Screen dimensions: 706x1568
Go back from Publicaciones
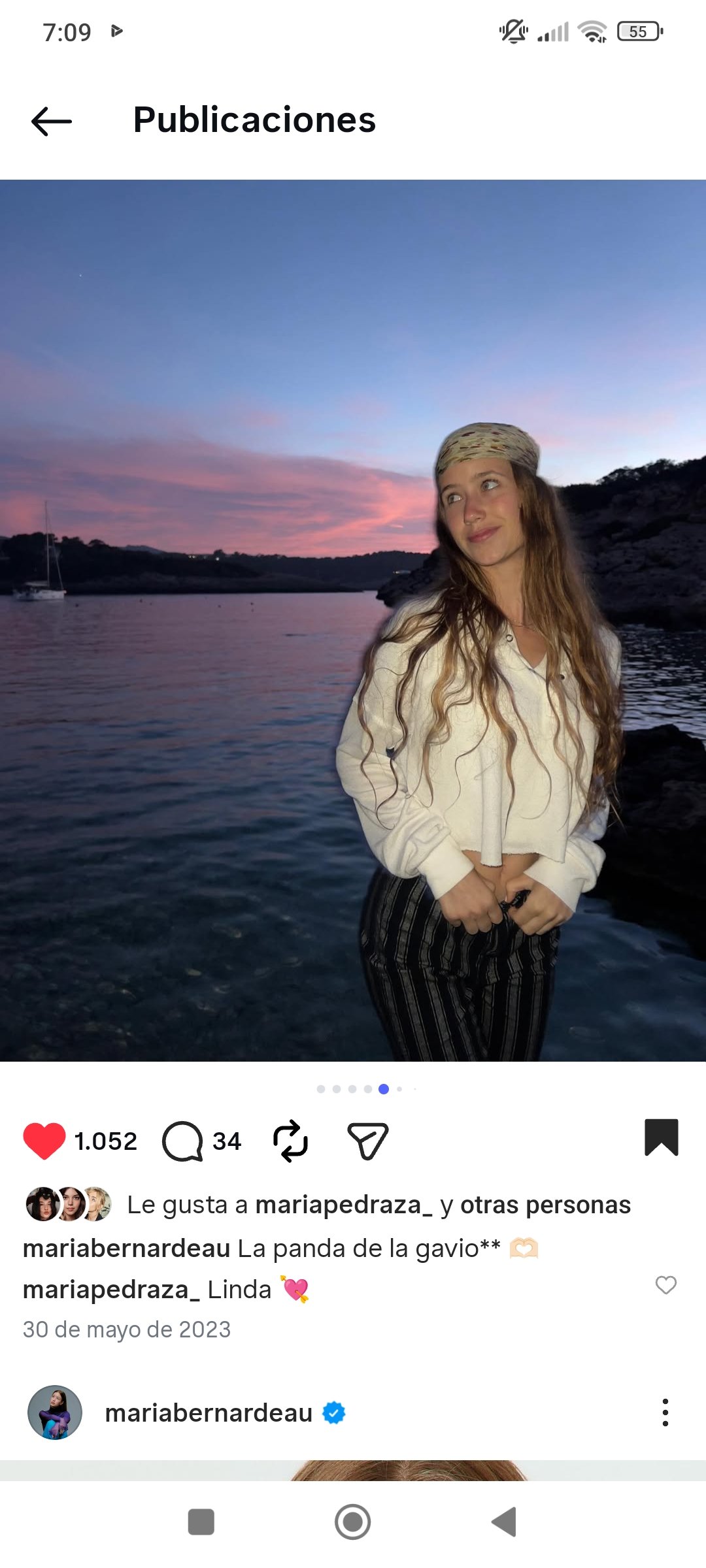click(52, 122)
